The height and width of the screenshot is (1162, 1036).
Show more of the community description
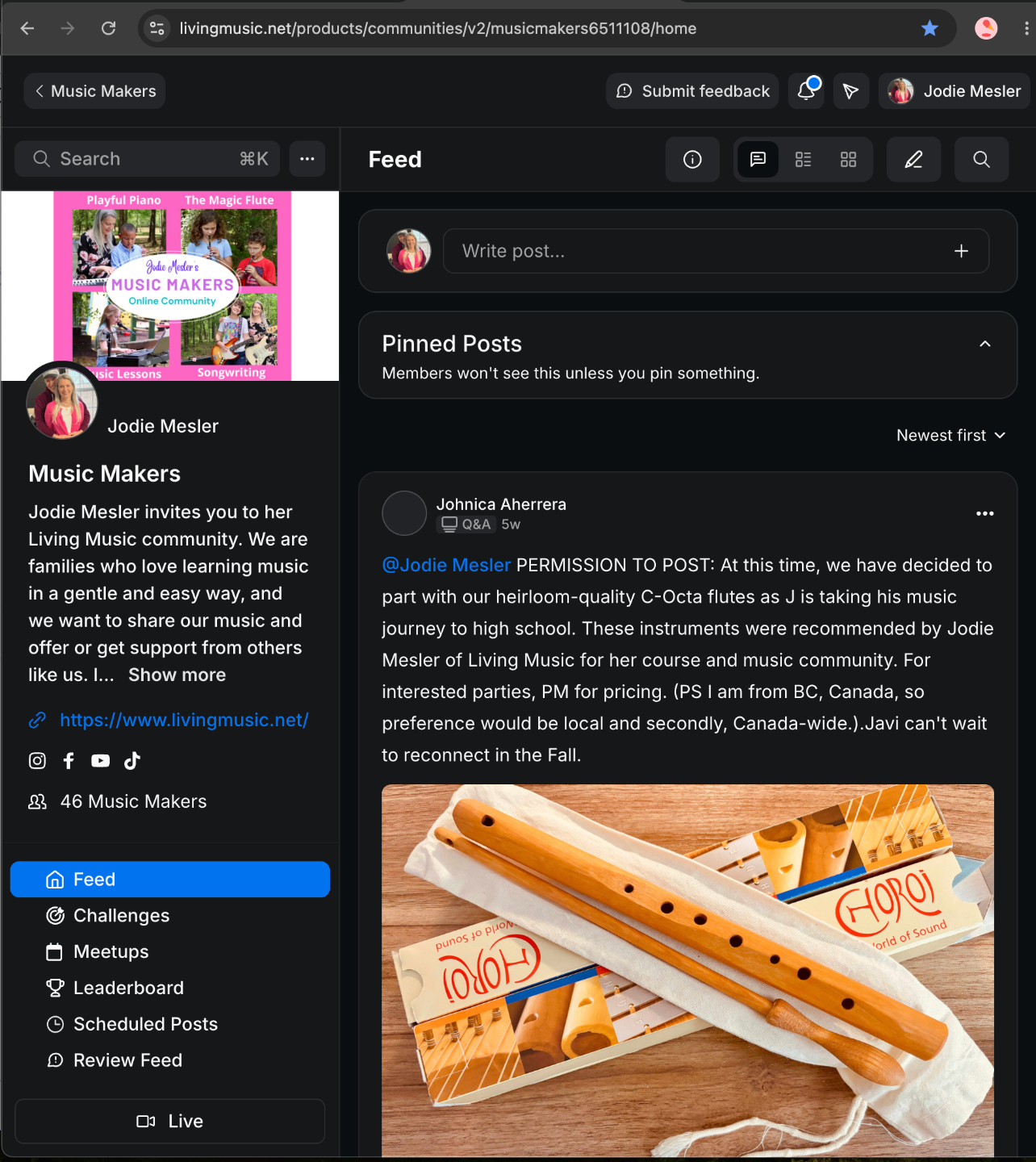click(178, 675)
